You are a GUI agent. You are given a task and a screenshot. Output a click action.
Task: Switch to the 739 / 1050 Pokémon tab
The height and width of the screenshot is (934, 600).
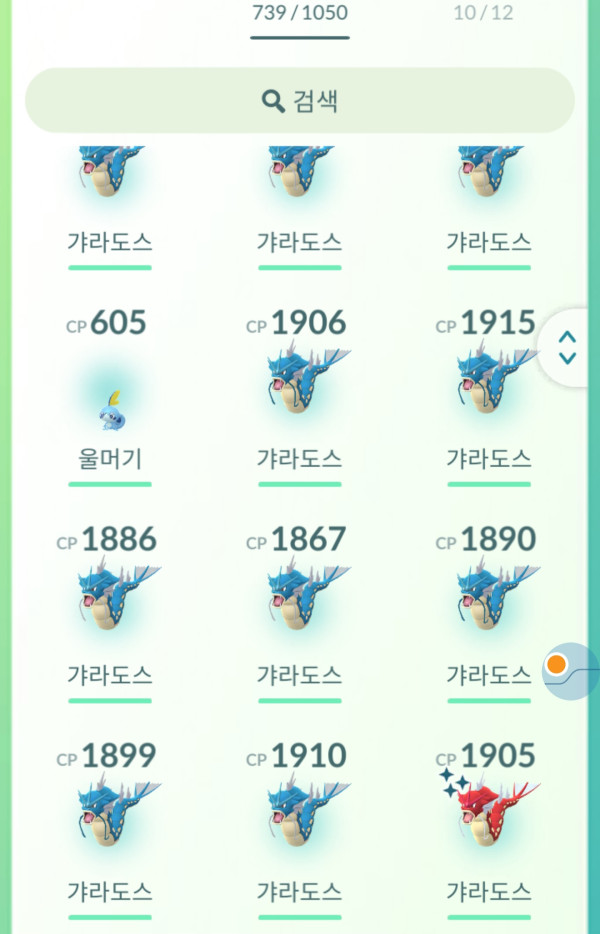[300, 14]
